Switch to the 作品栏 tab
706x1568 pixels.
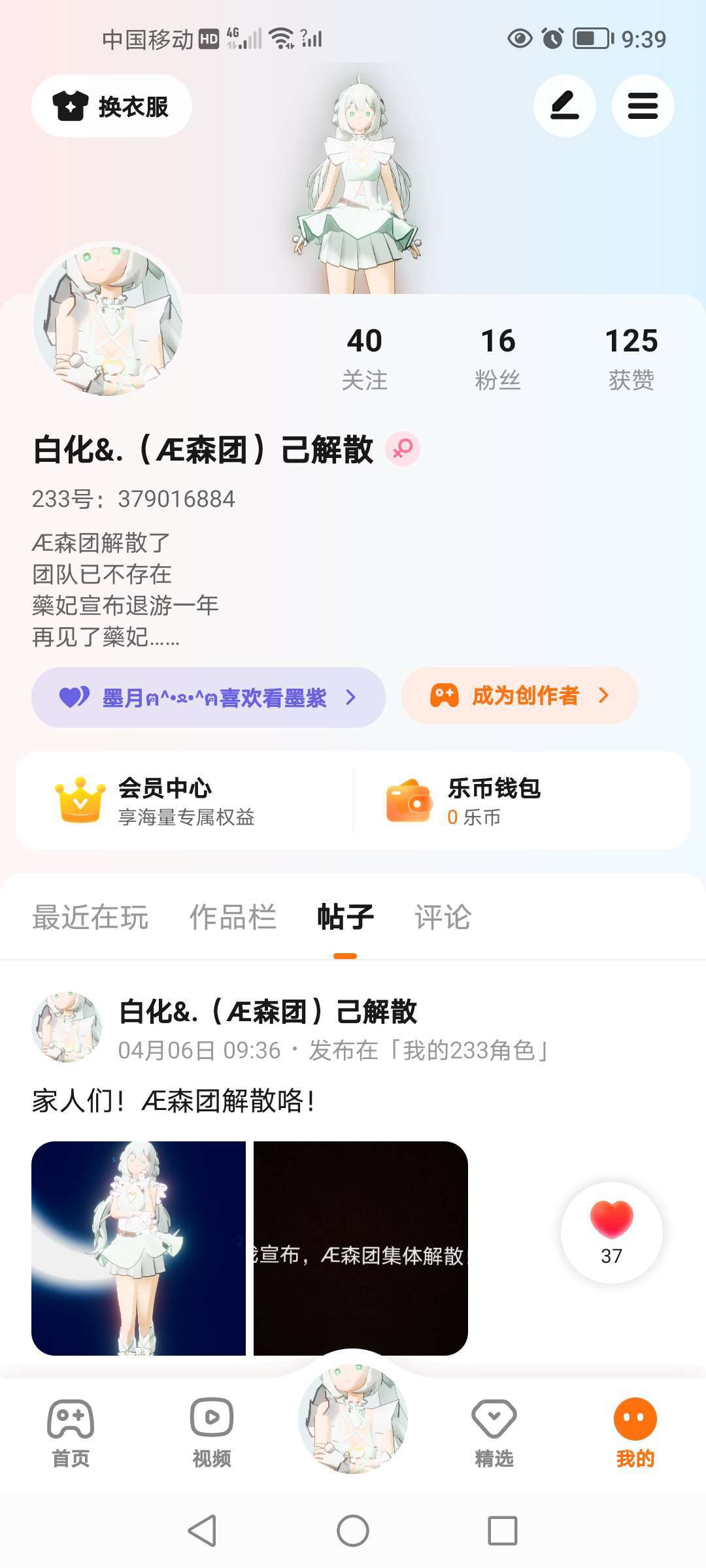(x=233, y=917)
